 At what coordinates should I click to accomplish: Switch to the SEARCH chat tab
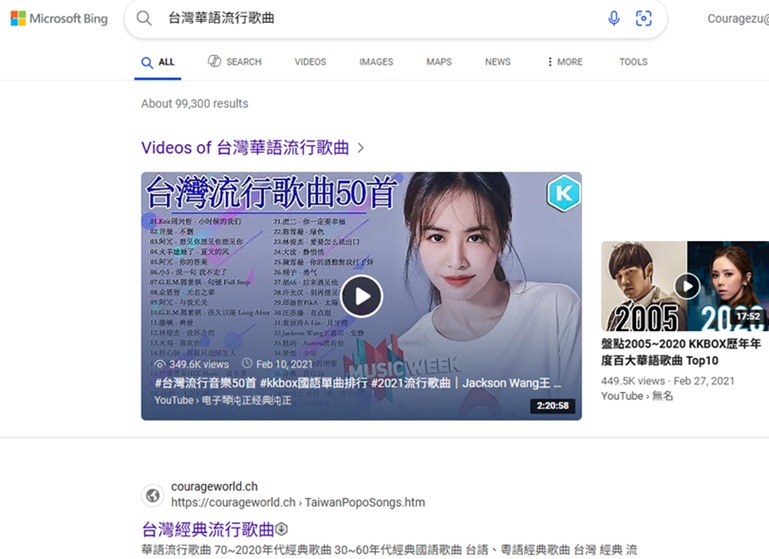point(234,62)
